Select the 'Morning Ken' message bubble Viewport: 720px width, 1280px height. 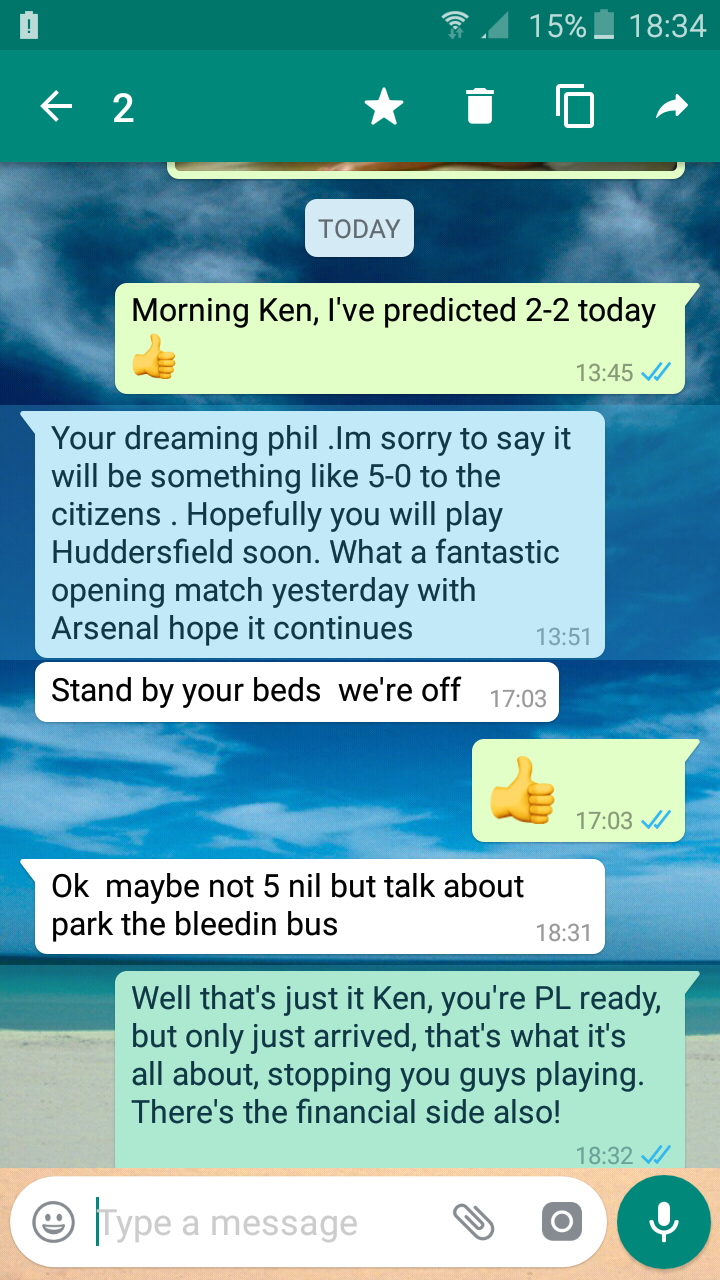click(x=400, y=339)
